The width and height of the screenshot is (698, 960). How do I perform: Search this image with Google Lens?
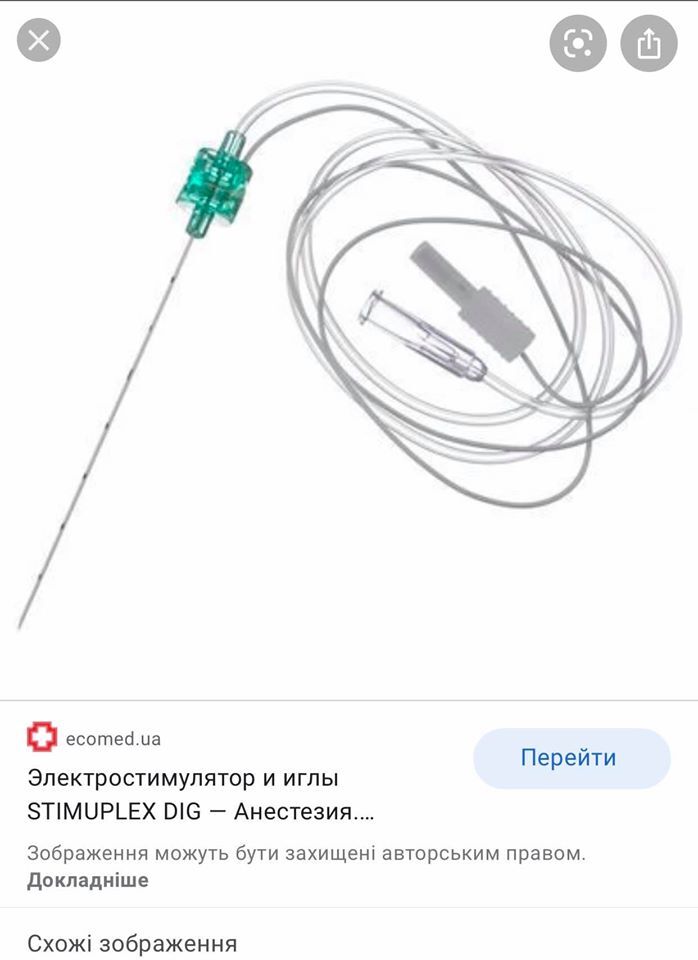(578, 43)
